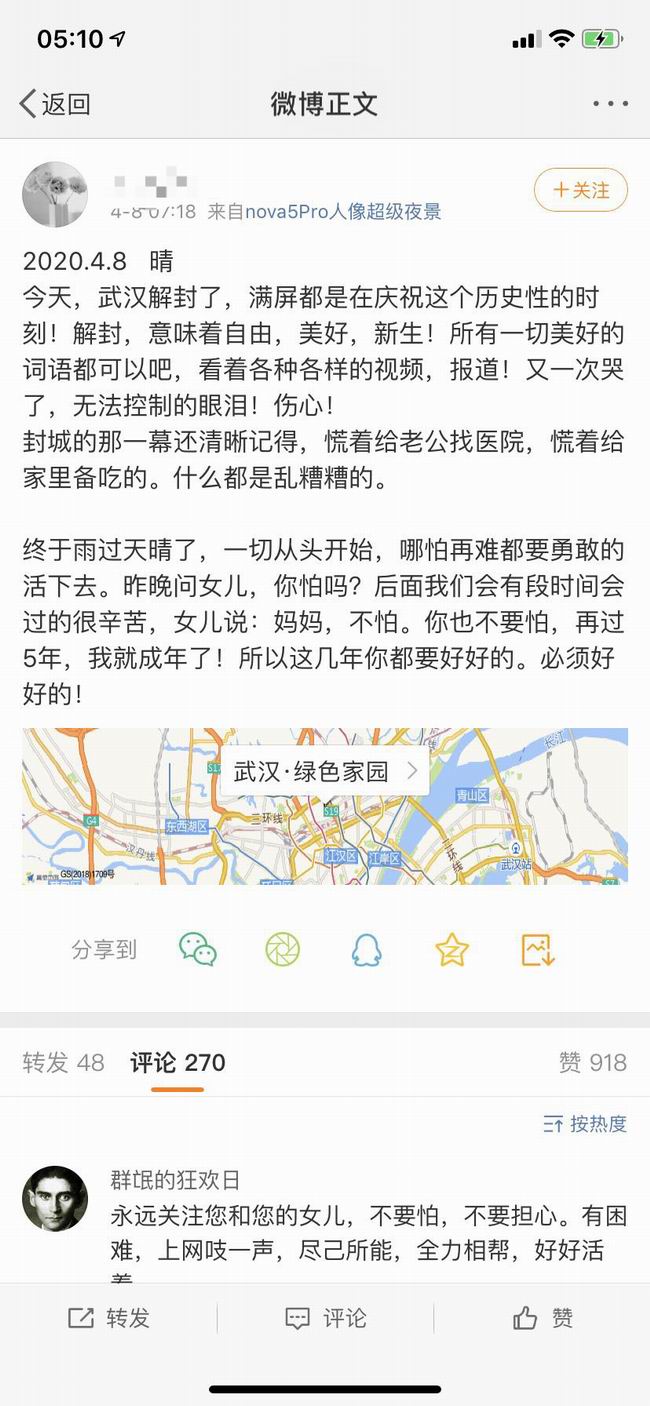The width and height of the screenshot is (650, 1406).
Task: Switch to 评论 270 tab
Action: click(178, 1062)
